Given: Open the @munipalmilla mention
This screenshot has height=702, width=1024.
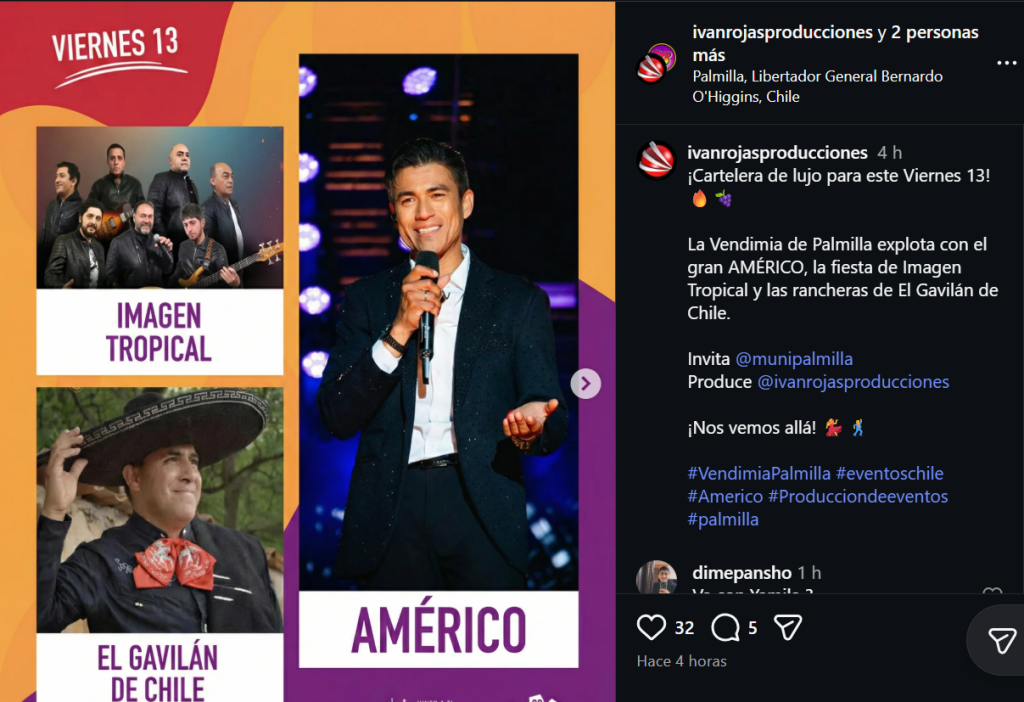Looking at the screenshot, I should pos(794,358).
